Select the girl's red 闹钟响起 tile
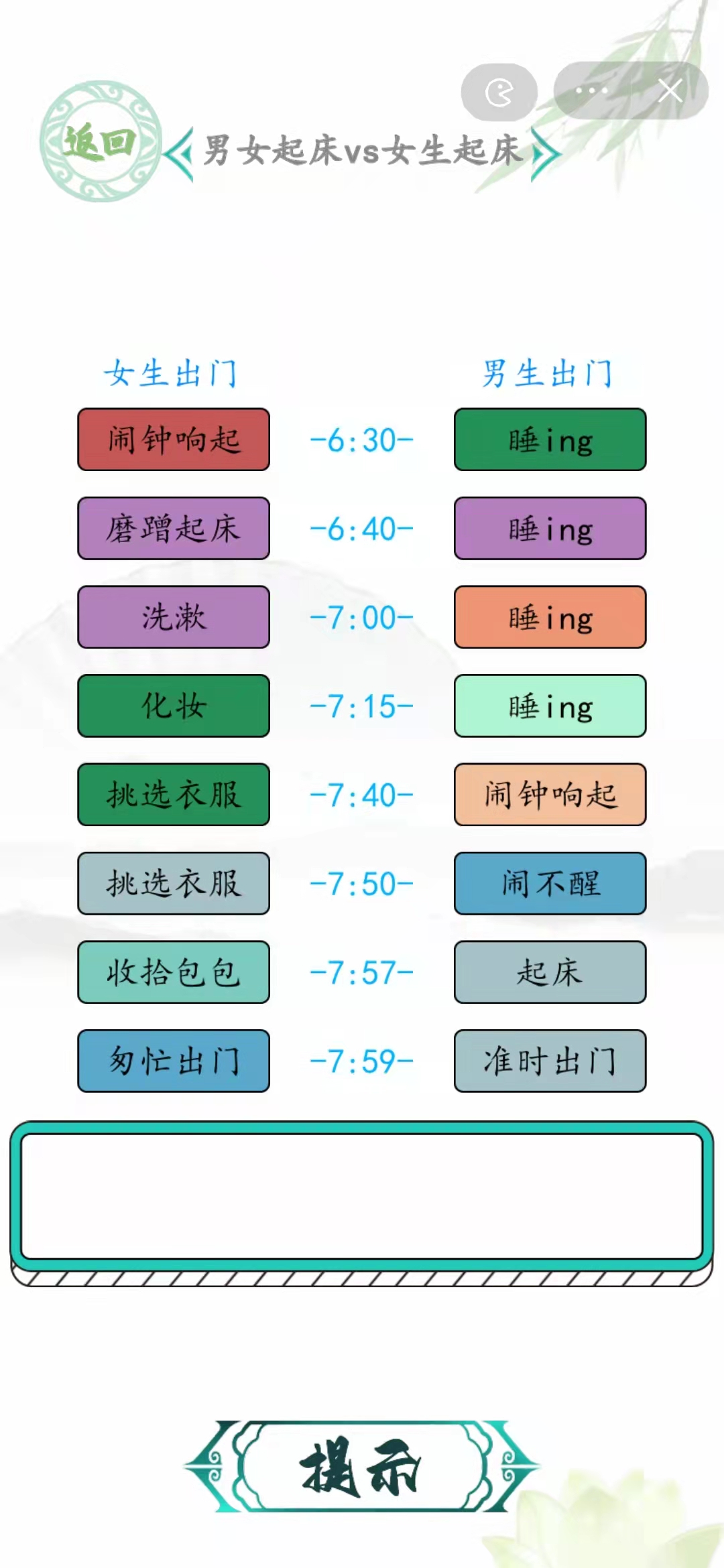The width and height of the screenshot is (724, 1568). [174, 440]
